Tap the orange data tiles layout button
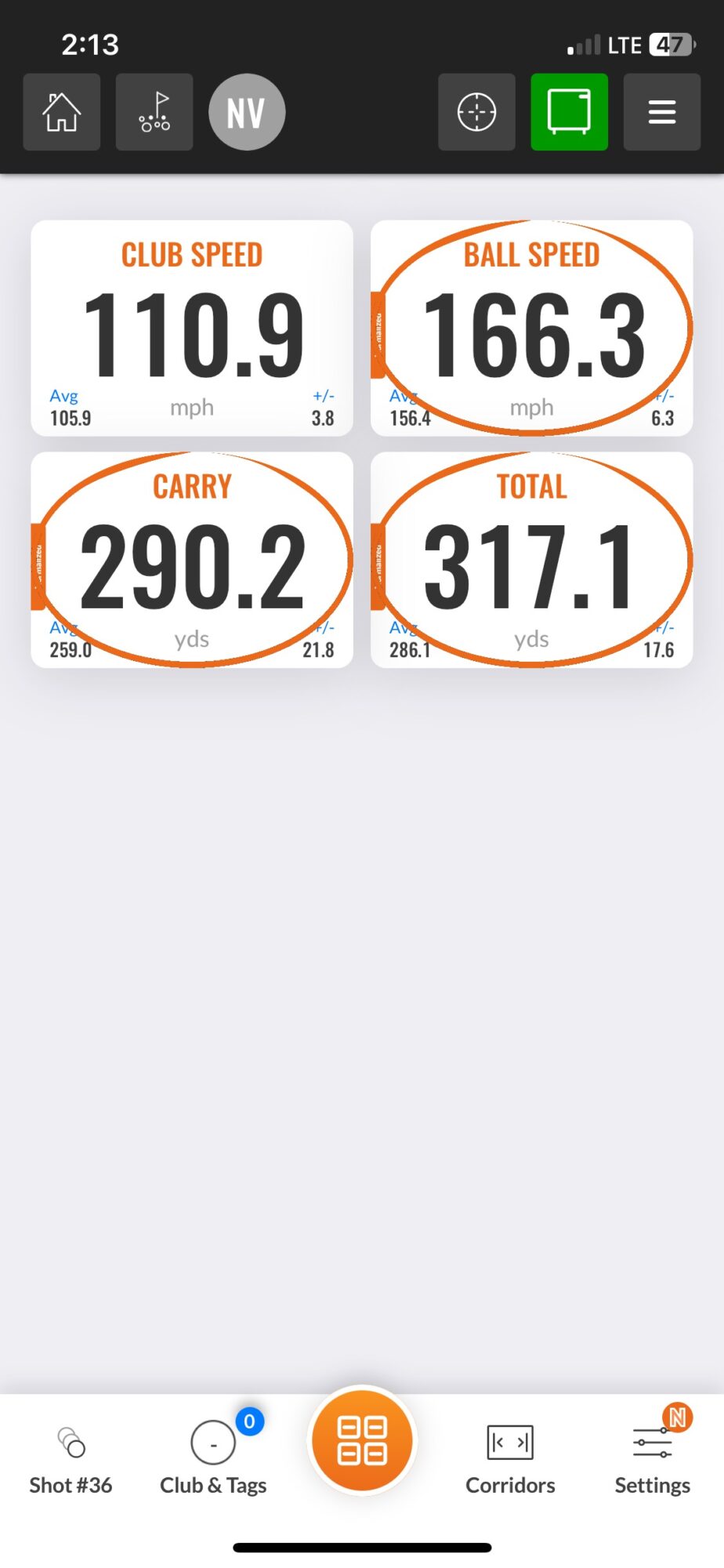 [x=362, y=1441]
